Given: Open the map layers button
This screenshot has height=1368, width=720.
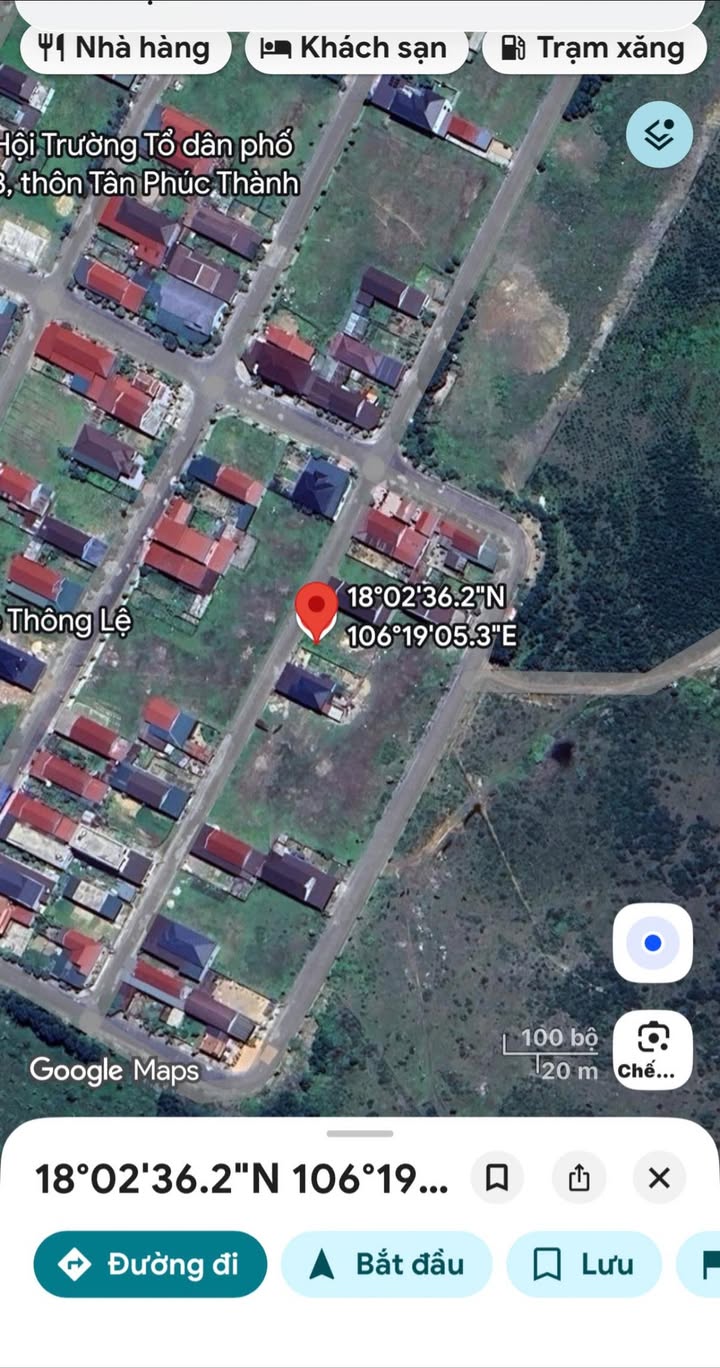Looking at the screenshot, I should point(659,134).
